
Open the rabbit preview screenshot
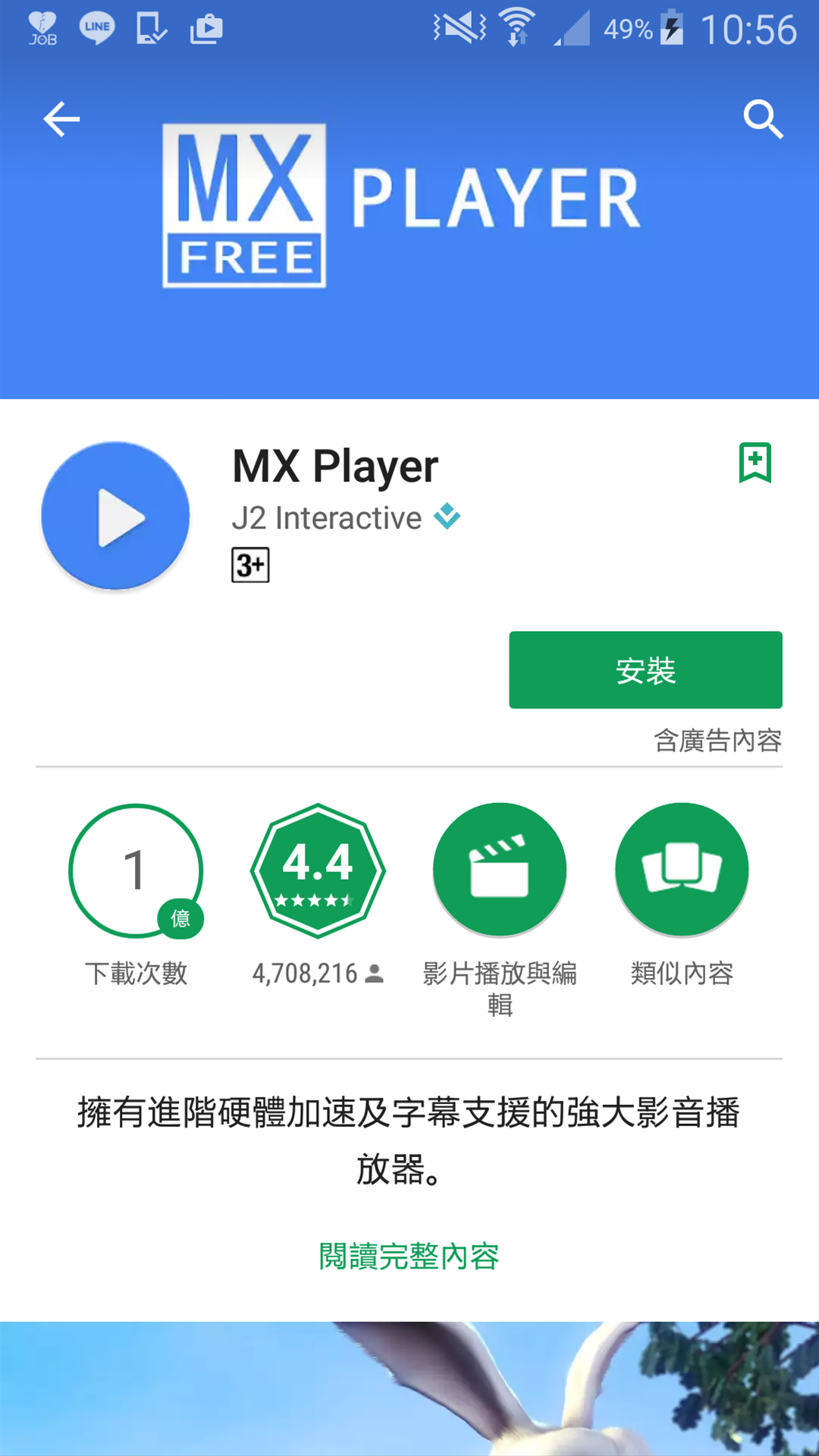pos(409,1388)
